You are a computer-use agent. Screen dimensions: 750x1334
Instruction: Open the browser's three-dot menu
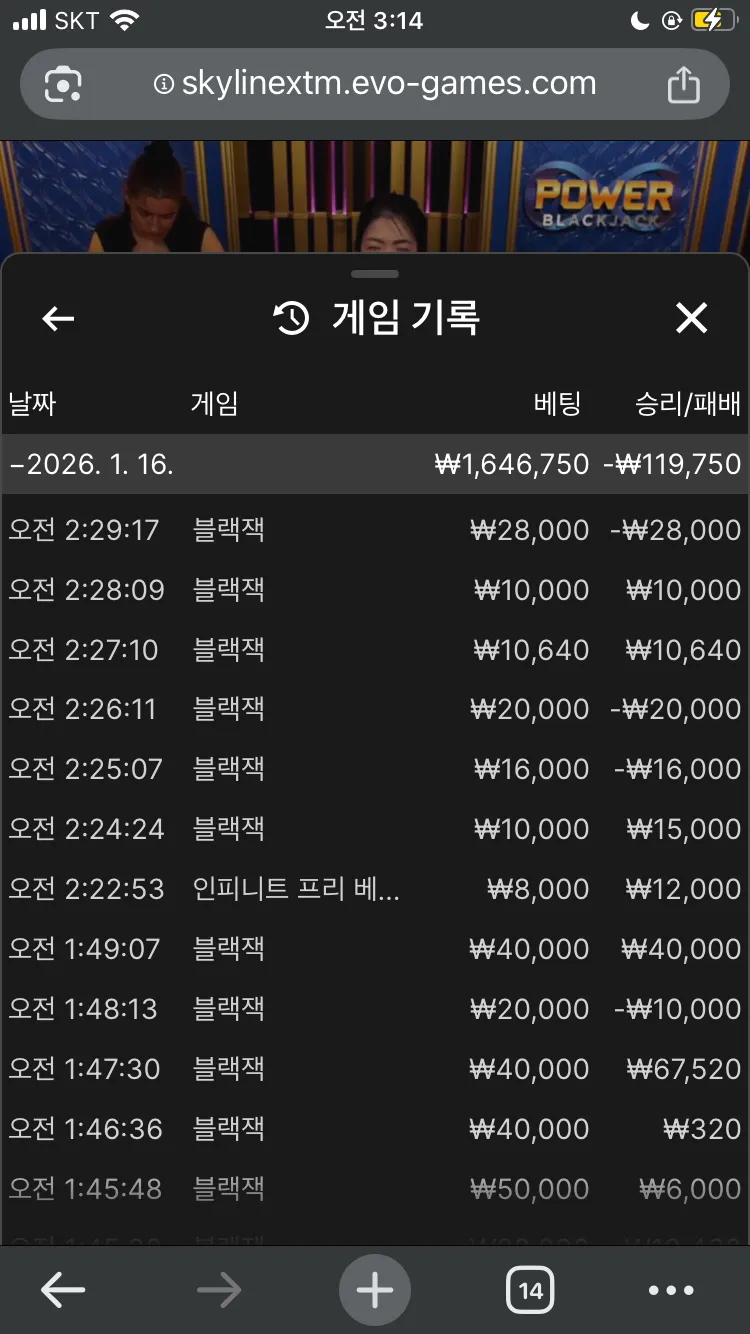671,1291
